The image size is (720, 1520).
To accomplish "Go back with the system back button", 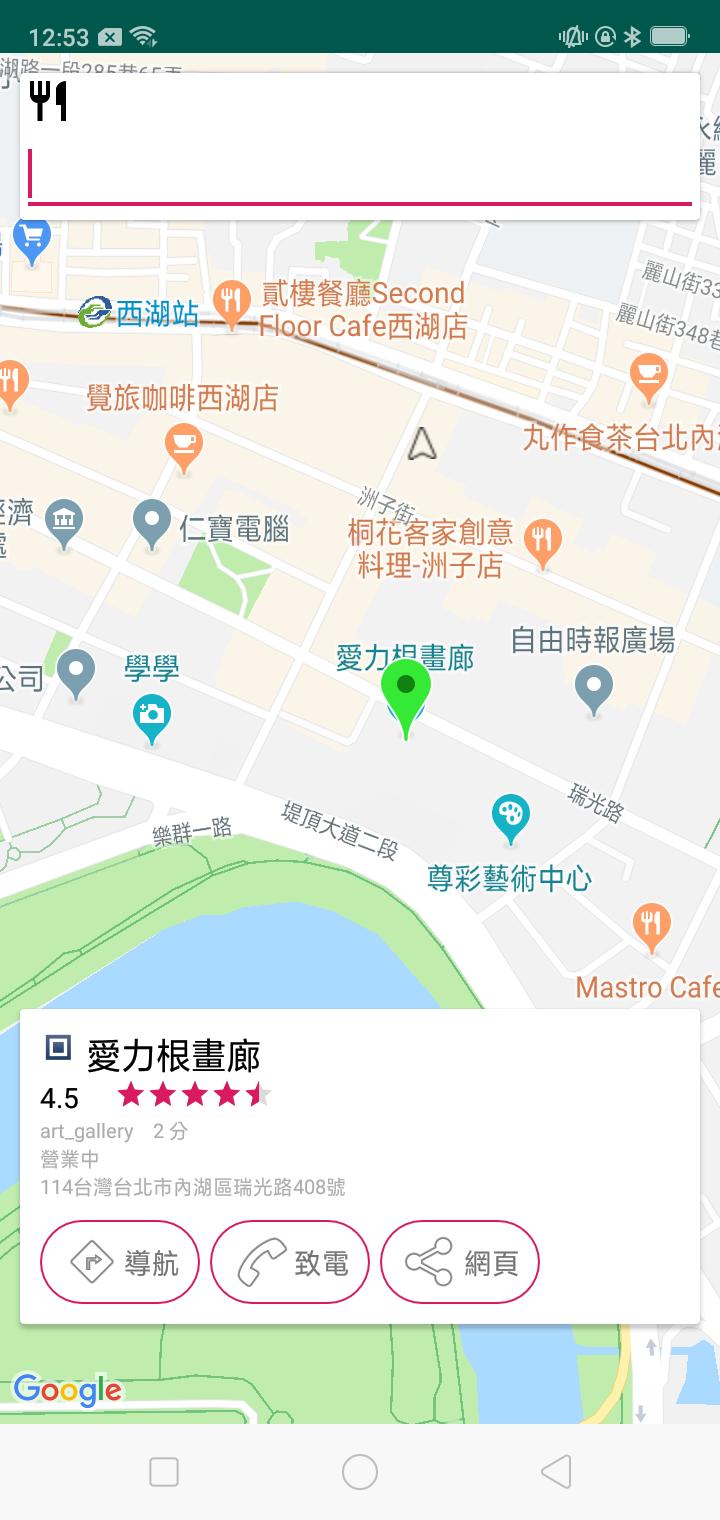I will (556, 1471).
